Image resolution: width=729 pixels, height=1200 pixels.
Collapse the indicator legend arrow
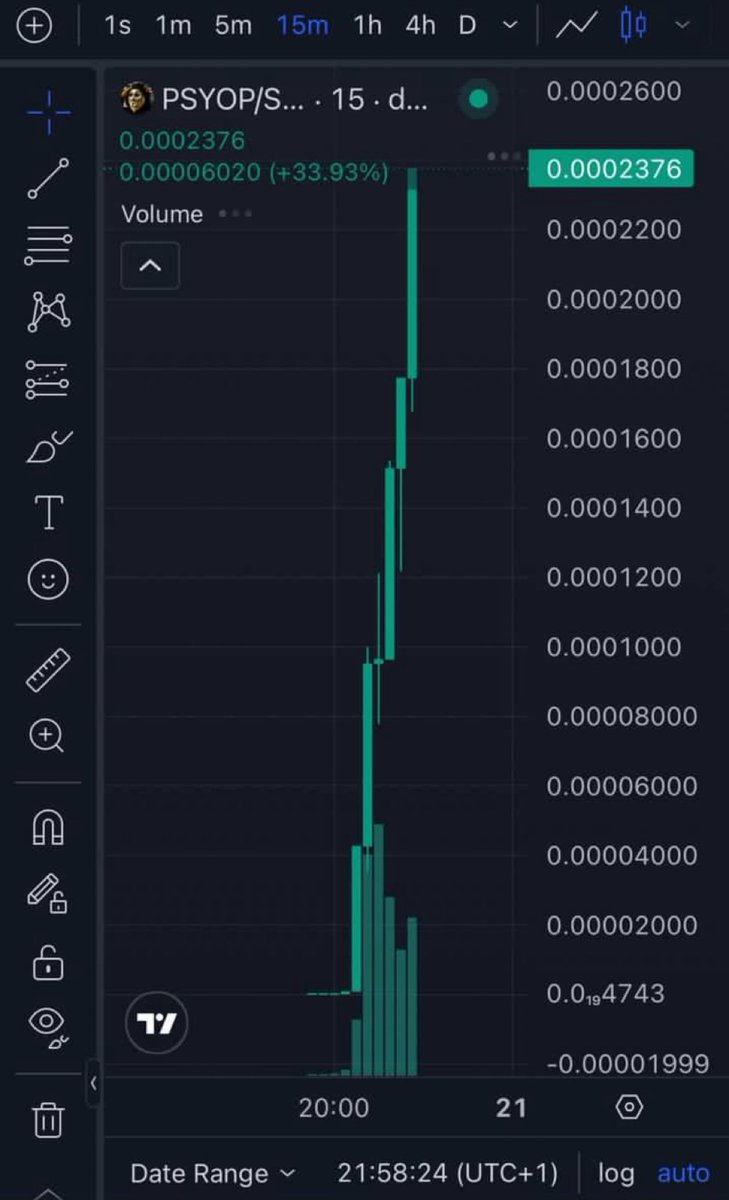[150, 265]
